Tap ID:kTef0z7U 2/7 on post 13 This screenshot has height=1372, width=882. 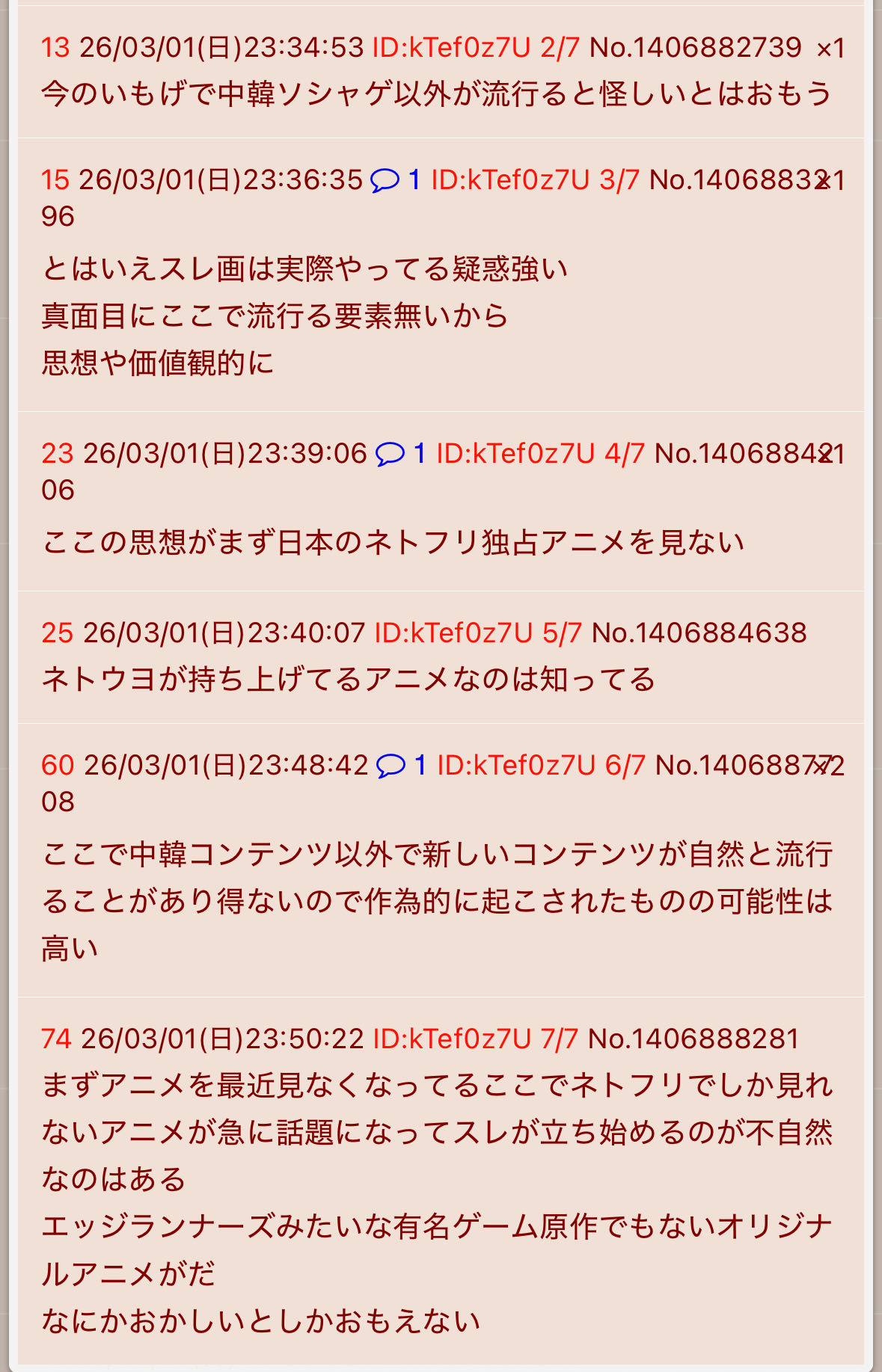[x=476, y=49]
